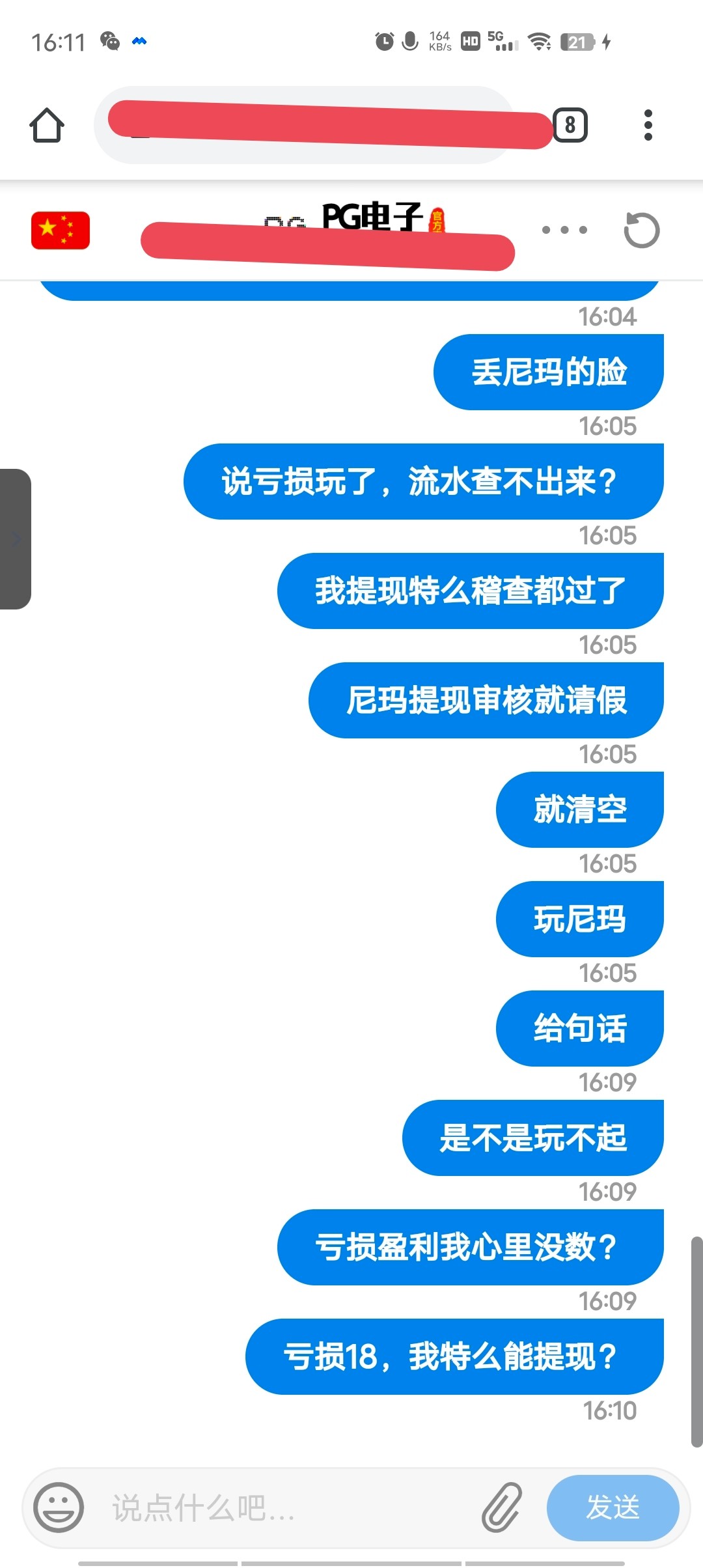Tap the 发送 send button
703x1568 pixels.
(613, 1507)
